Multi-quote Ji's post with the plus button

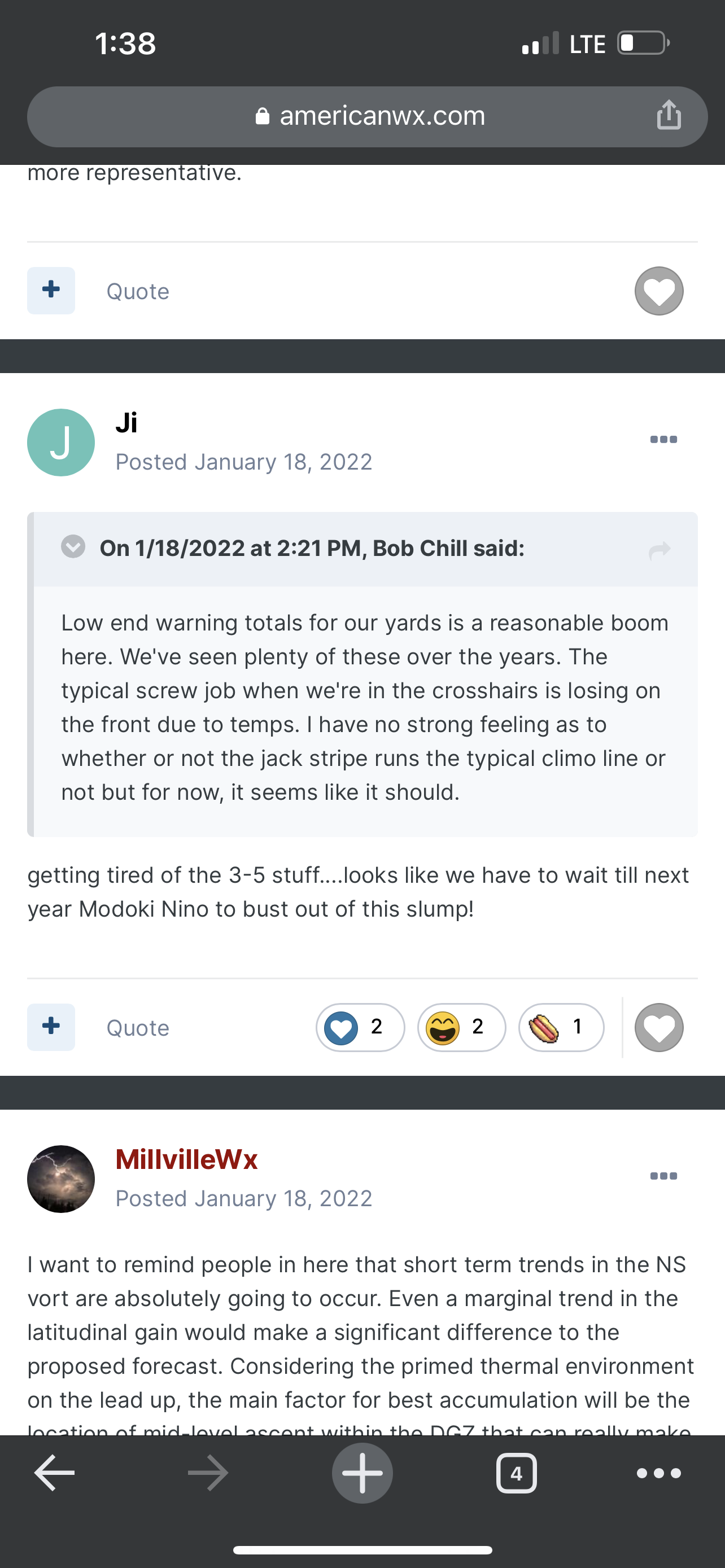coord(51,1027)
